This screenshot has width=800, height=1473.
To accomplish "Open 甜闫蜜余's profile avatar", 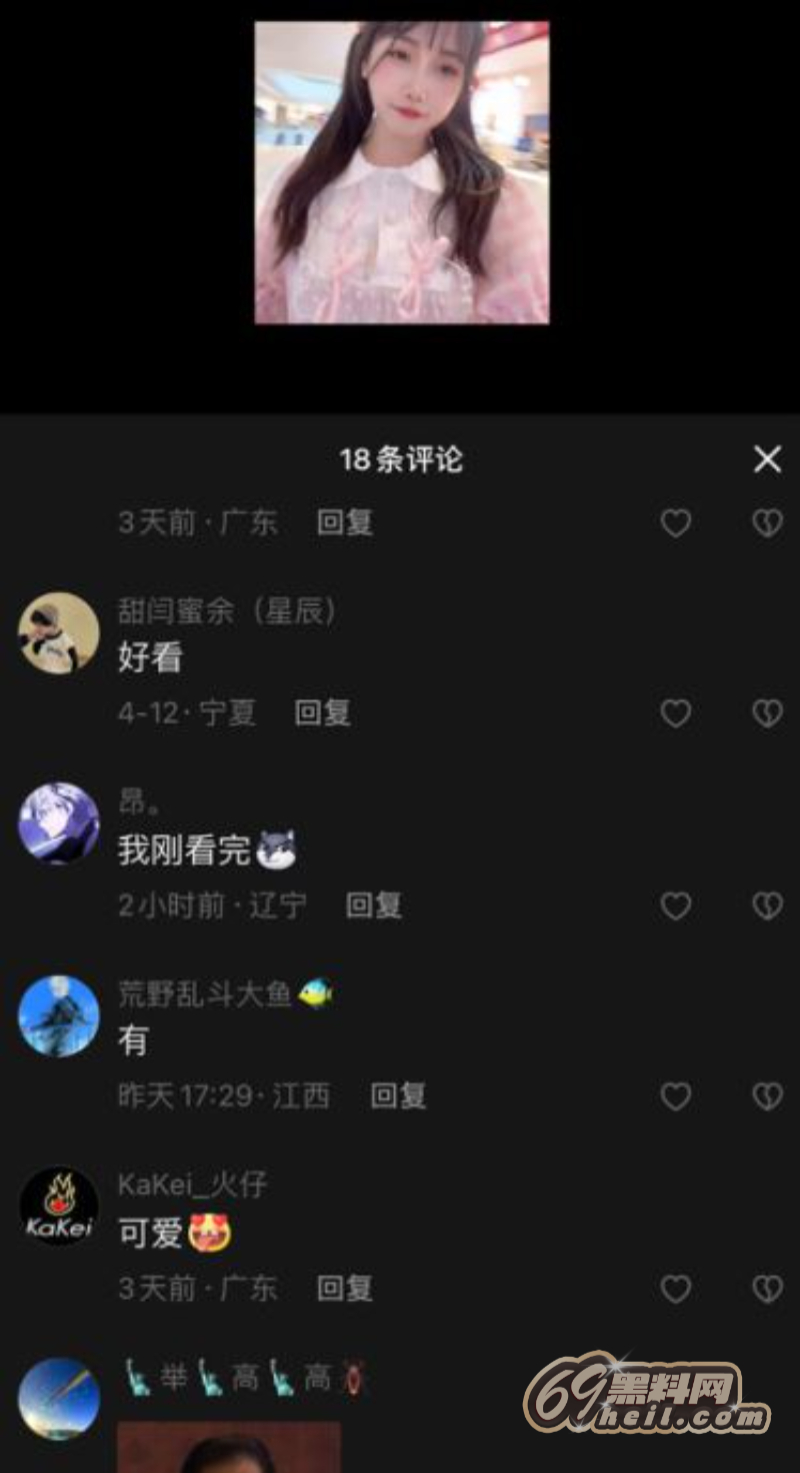I will (x=59, y=632).
